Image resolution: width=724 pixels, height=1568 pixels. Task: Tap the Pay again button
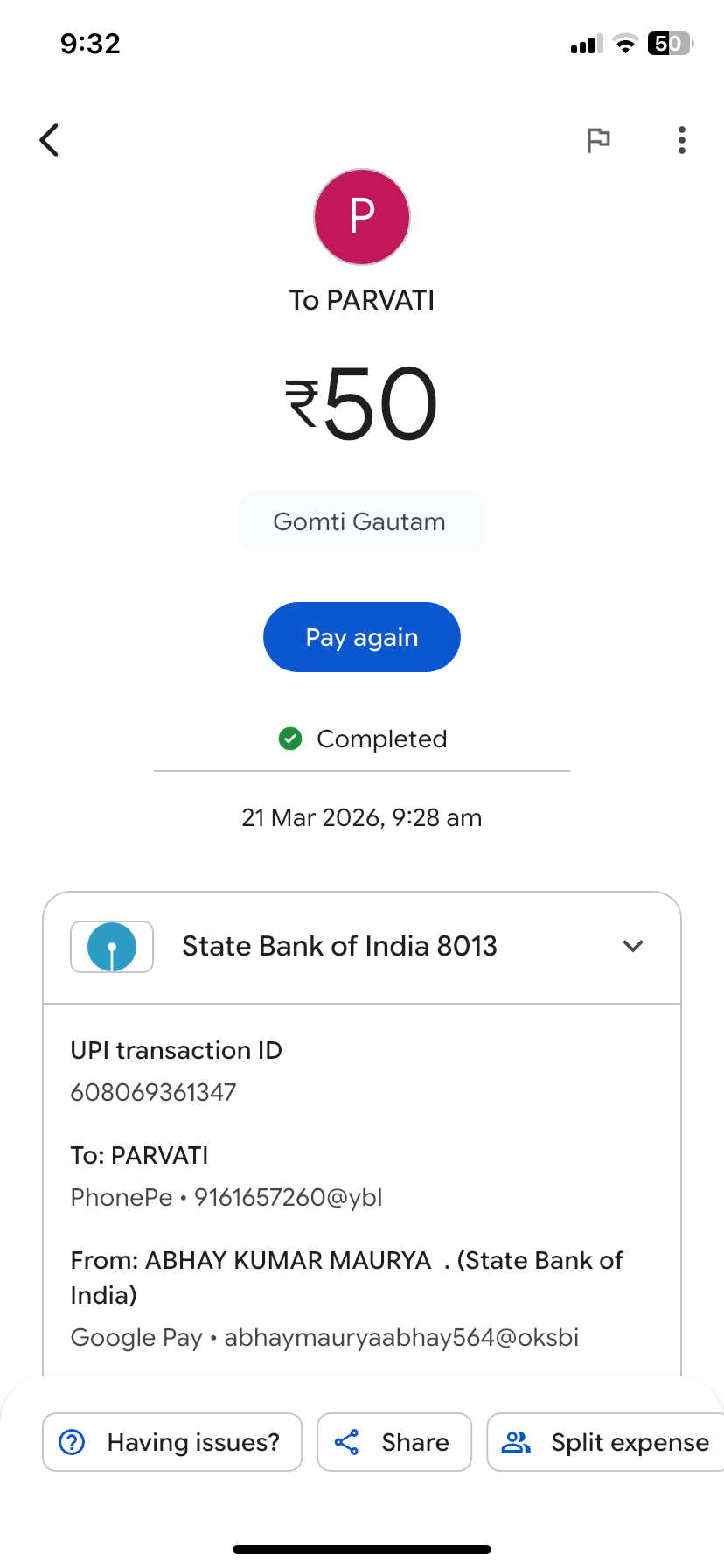click(362, 637)
